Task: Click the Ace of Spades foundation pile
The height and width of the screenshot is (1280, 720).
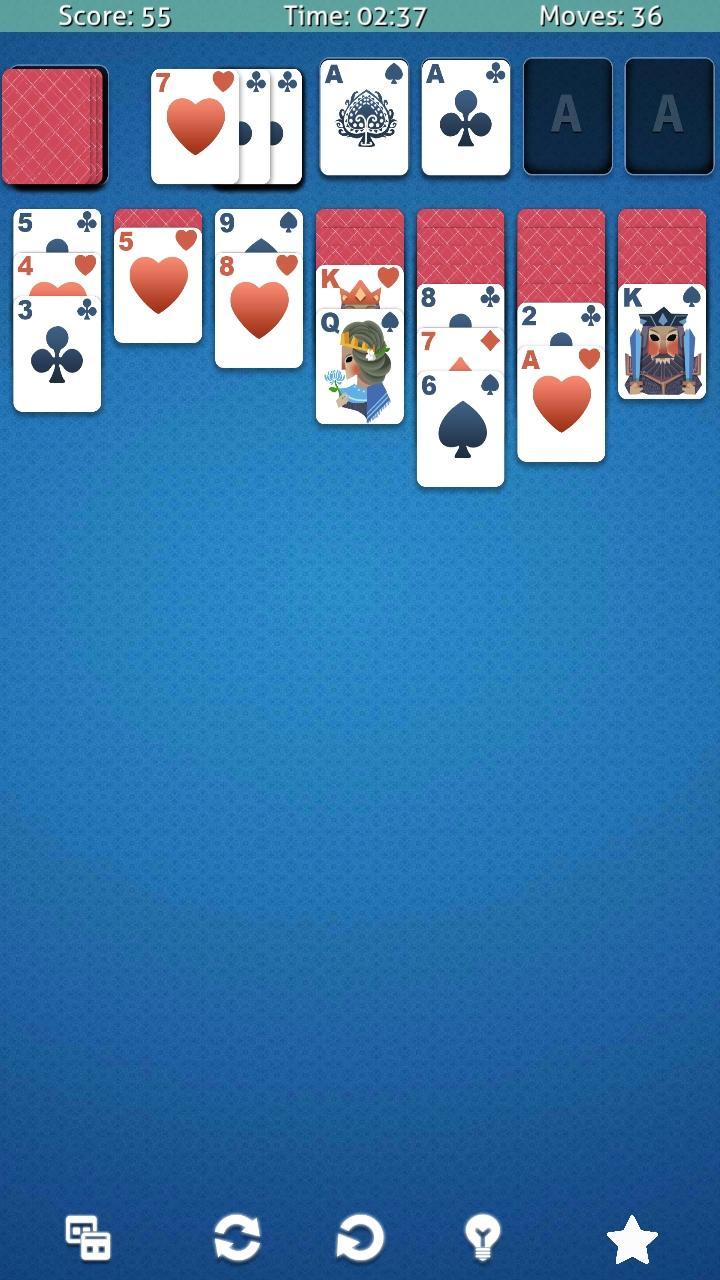Action: coord(364,115)
